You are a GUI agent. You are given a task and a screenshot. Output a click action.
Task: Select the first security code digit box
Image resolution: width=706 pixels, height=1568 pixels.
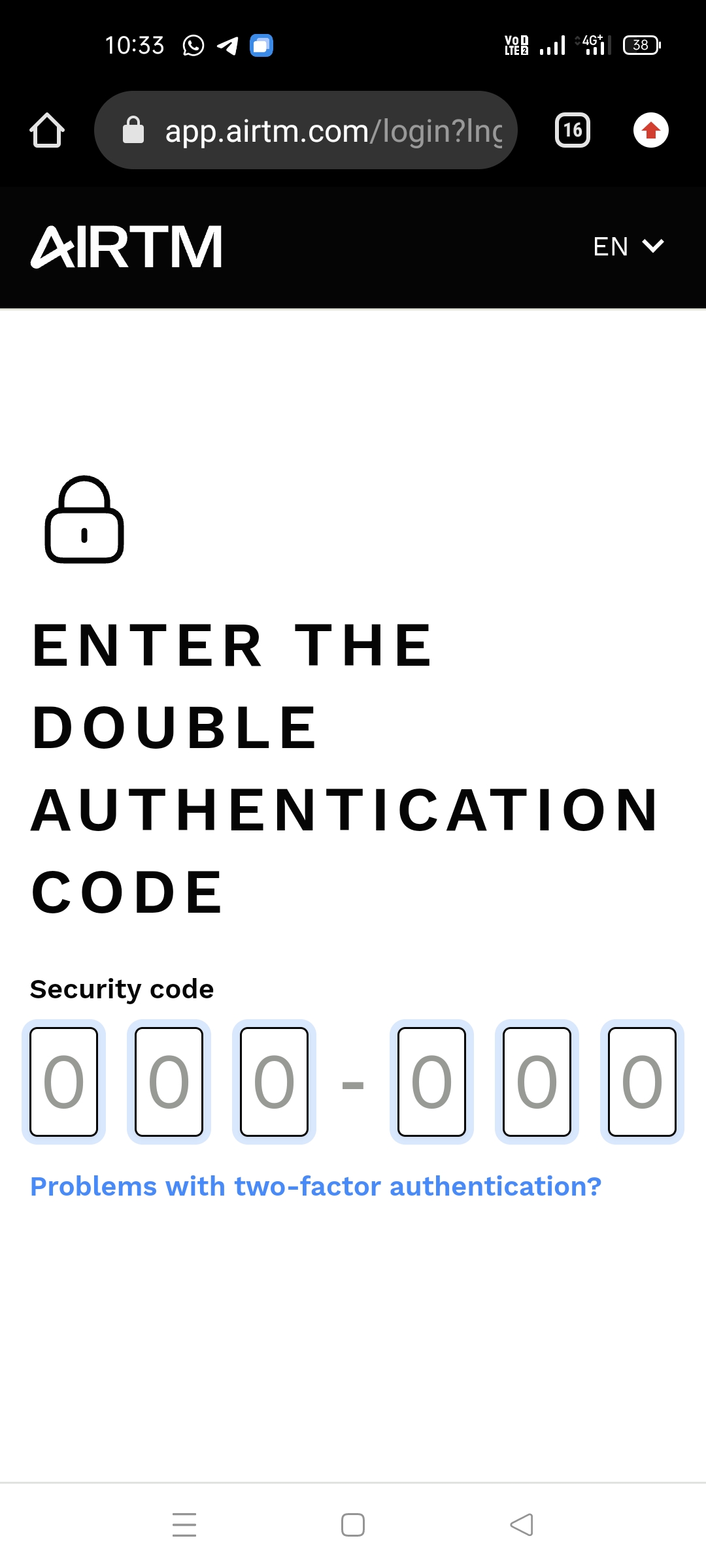pos(64,1082)
